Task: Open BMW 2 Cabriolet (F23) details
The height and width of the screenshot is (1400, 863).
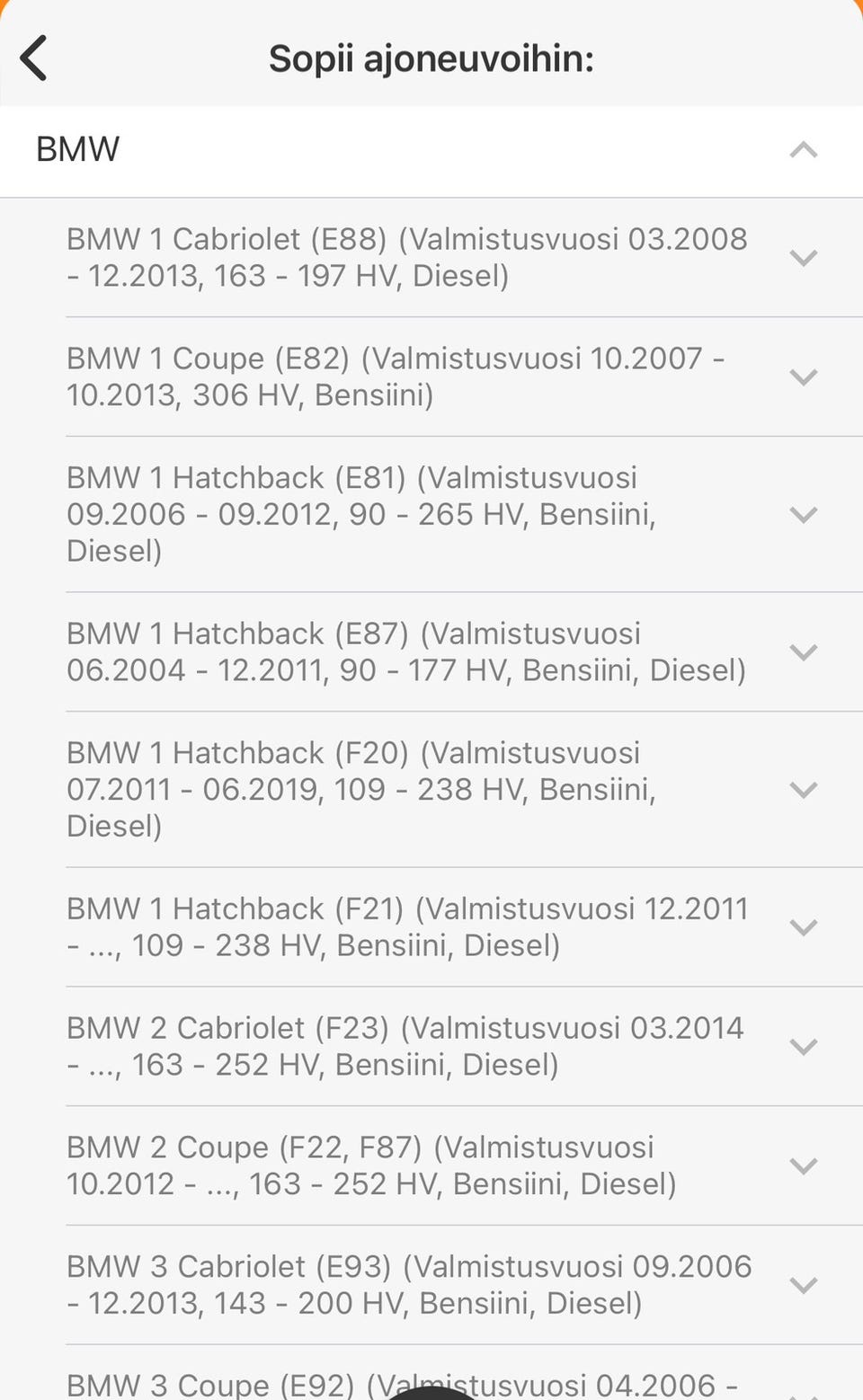Action: (803, 1047)
